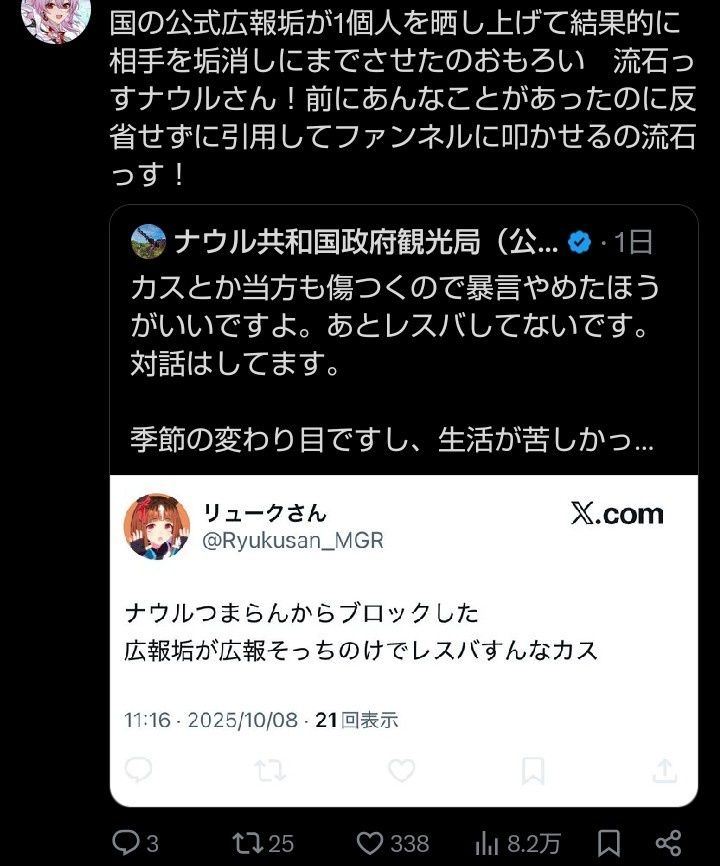Screen dimensions: 720x866
Task: Share this post
Action: coord(667,843)
